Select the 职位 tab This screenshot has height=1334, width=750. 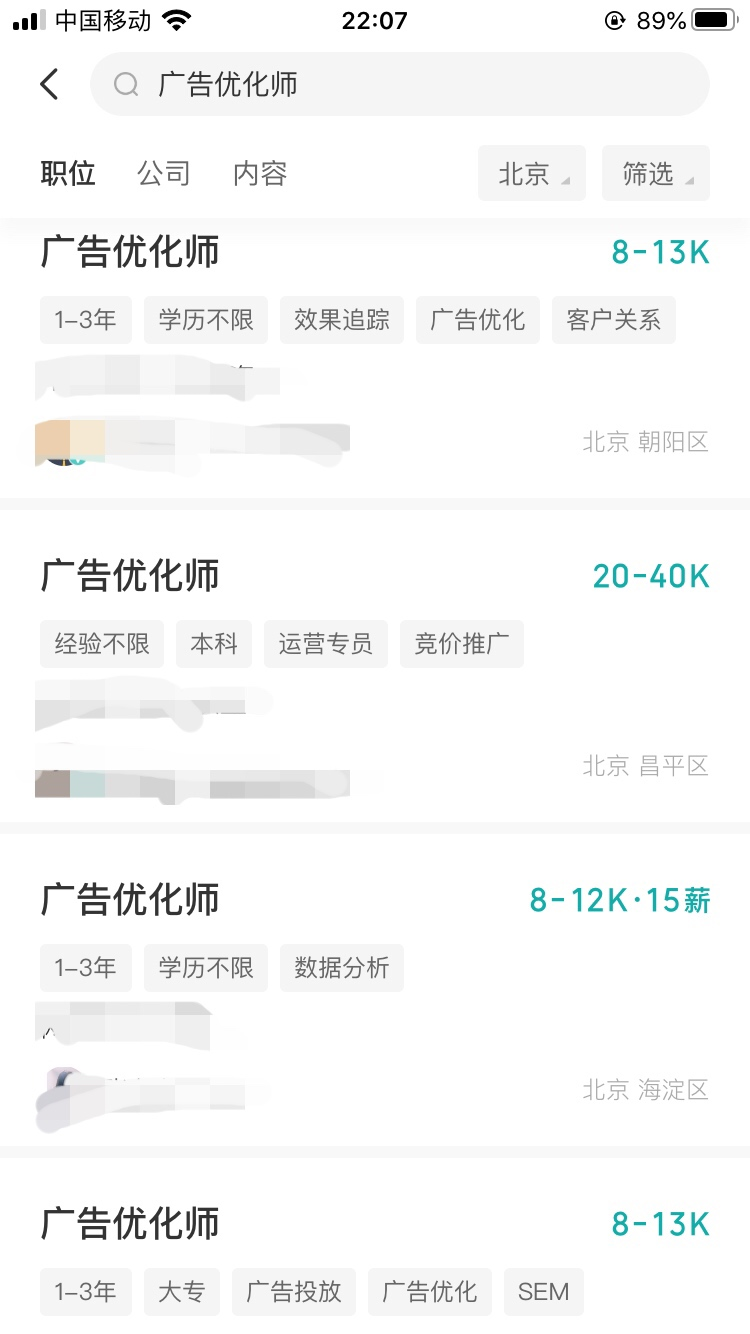click(68, 173)
